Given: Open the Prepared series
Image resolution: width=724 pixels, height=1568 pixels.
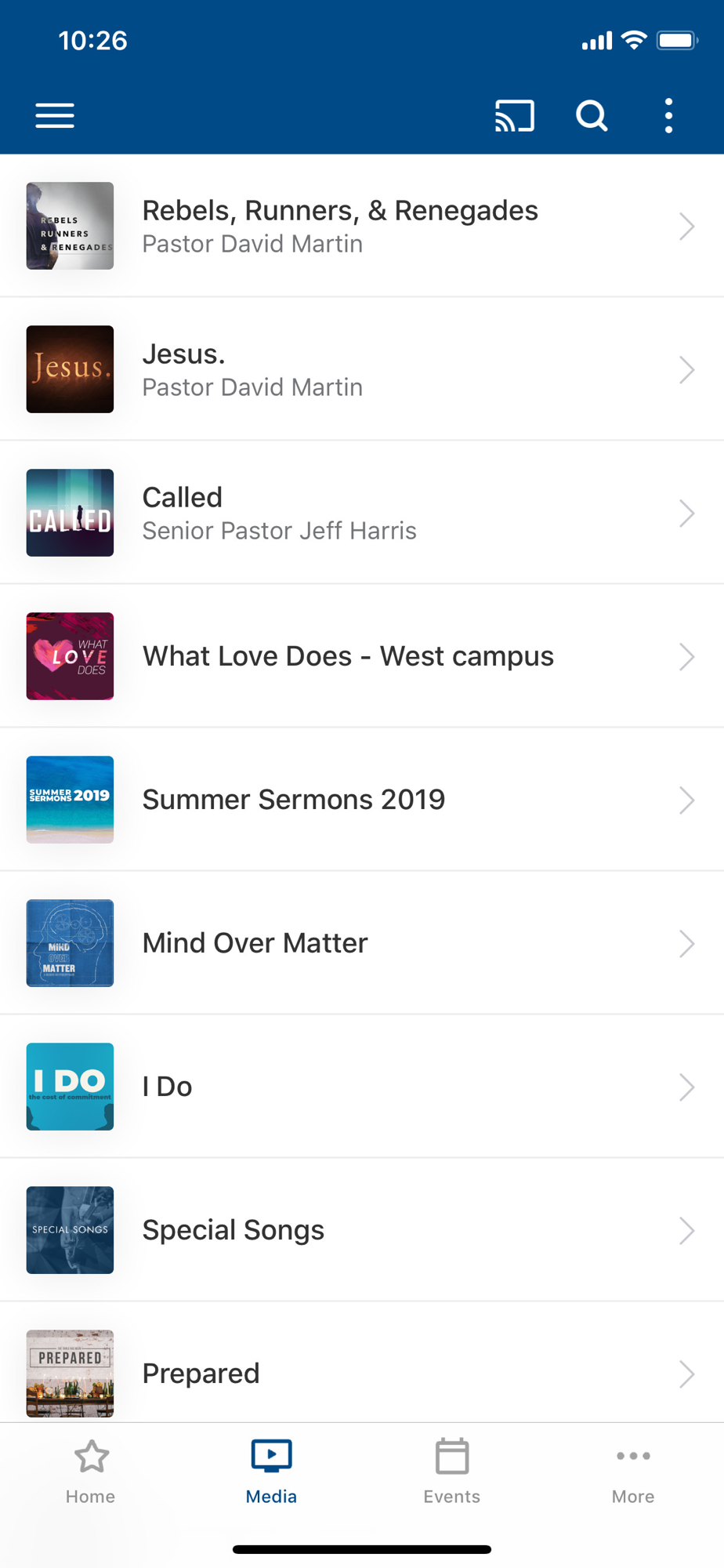Looking at the screenshot, I should [x=361, y=1373].
